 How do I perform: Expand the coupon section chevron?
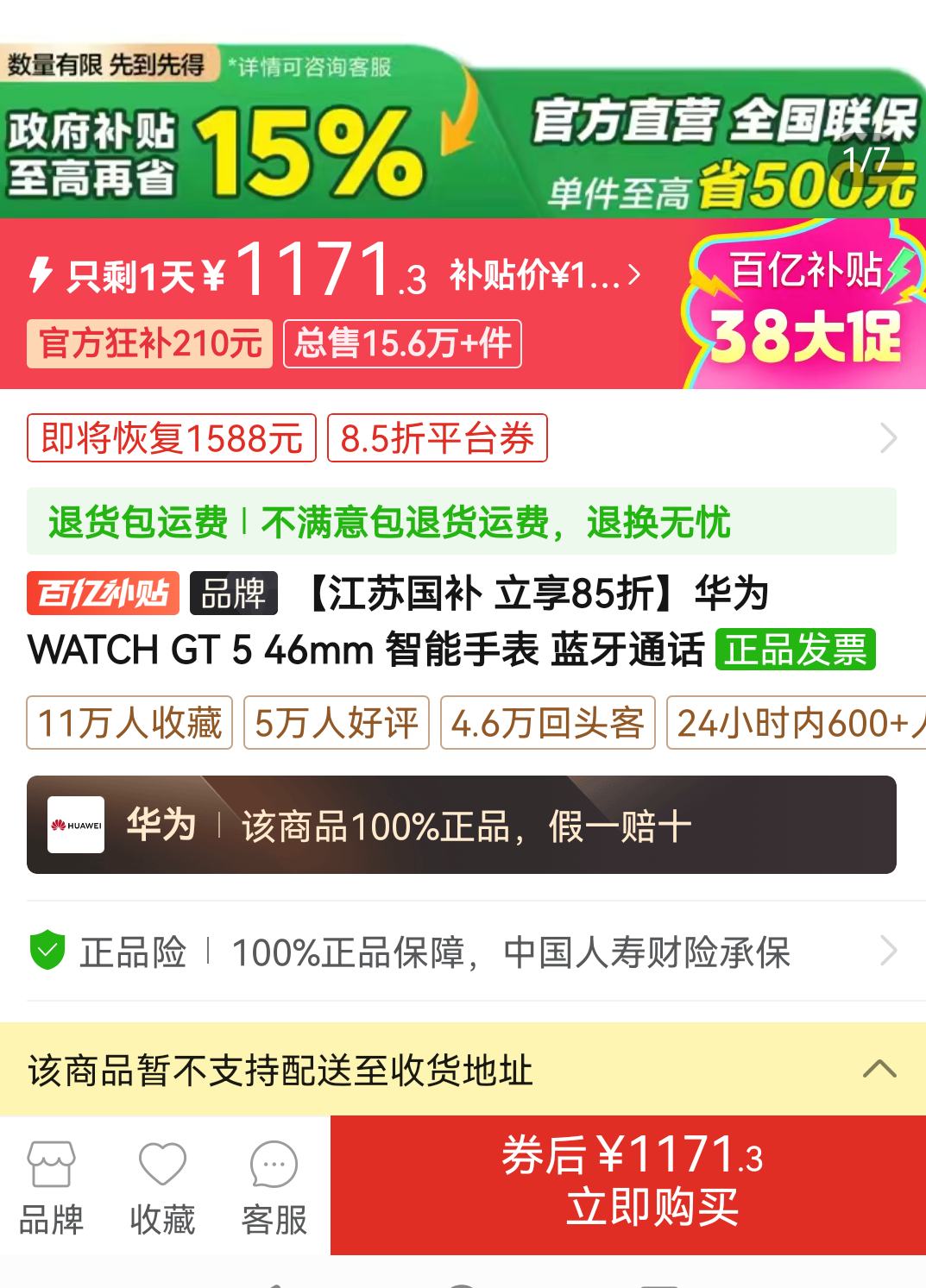(890, 438)
